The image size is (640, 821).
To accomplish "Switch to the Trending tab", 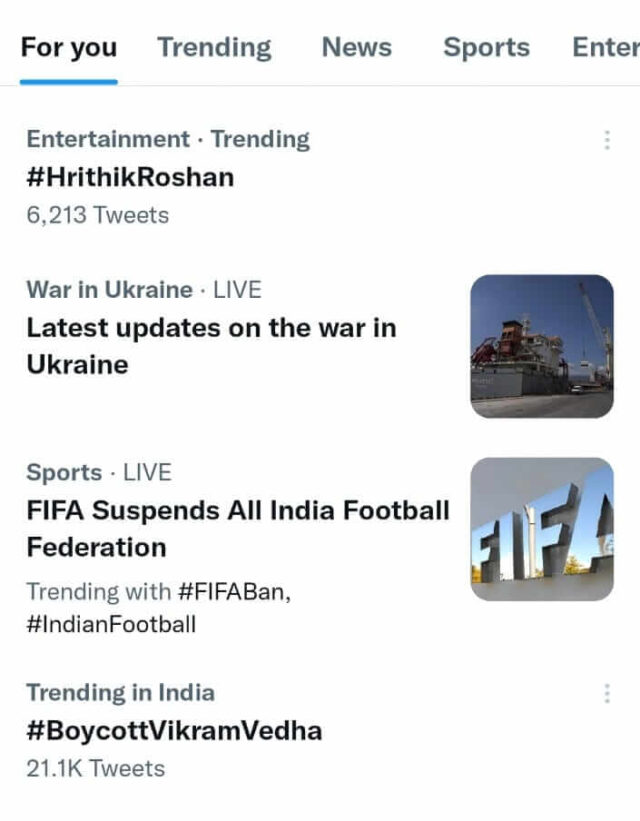I will pos(214,47).
